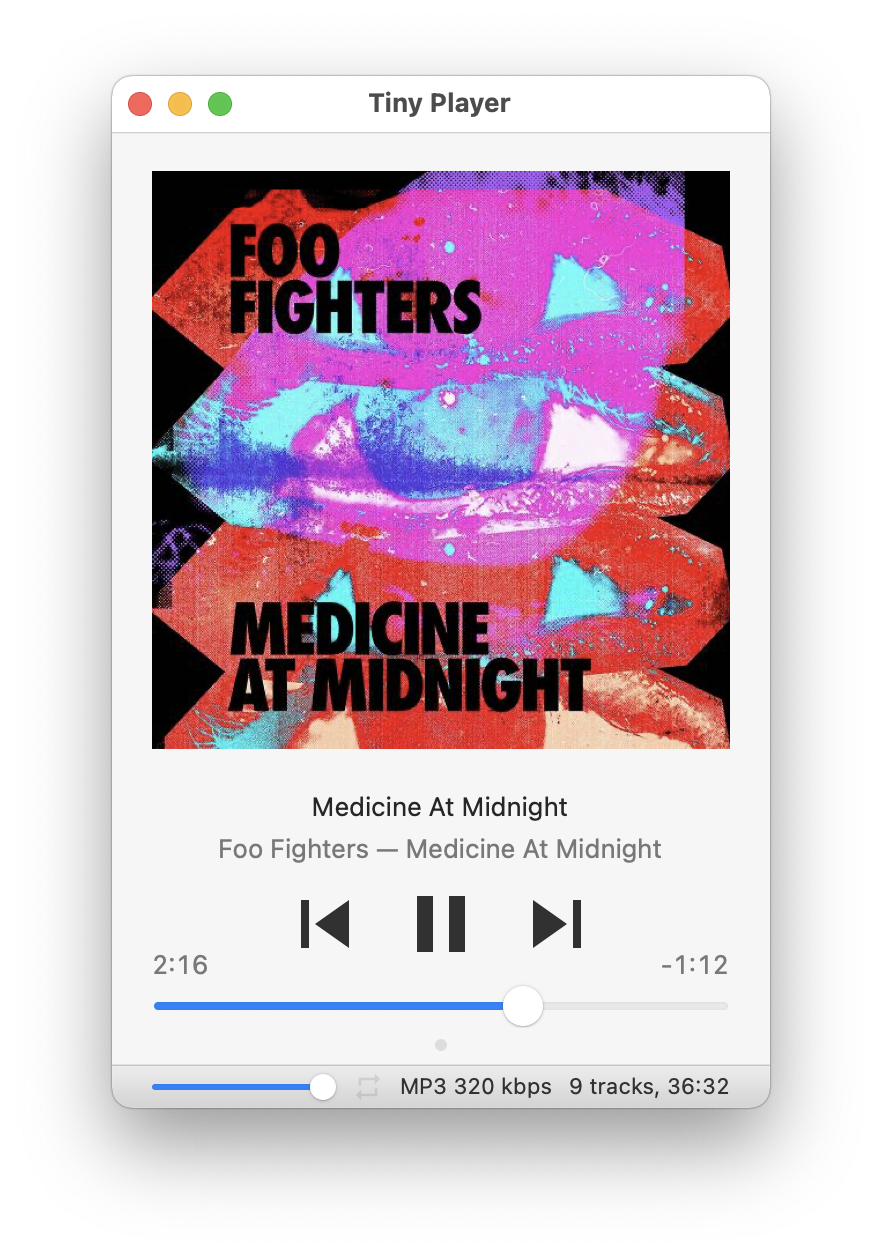Image resolution: width=882 pixels, height=1256 pixels.
Task: Click the page indicator dot
Action: [441, 1045]
